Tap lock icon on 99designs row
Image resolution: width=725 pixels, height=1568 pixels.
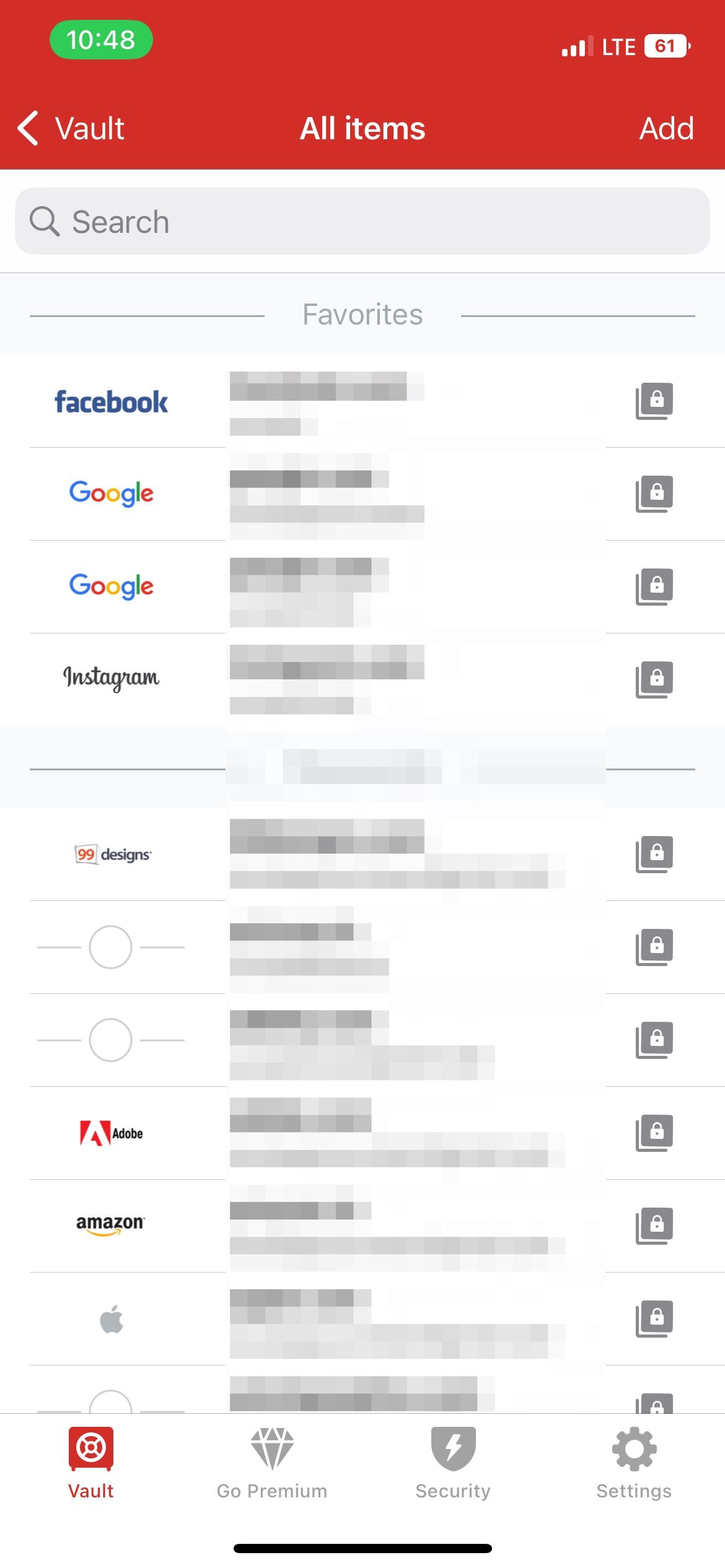point(654,855)
